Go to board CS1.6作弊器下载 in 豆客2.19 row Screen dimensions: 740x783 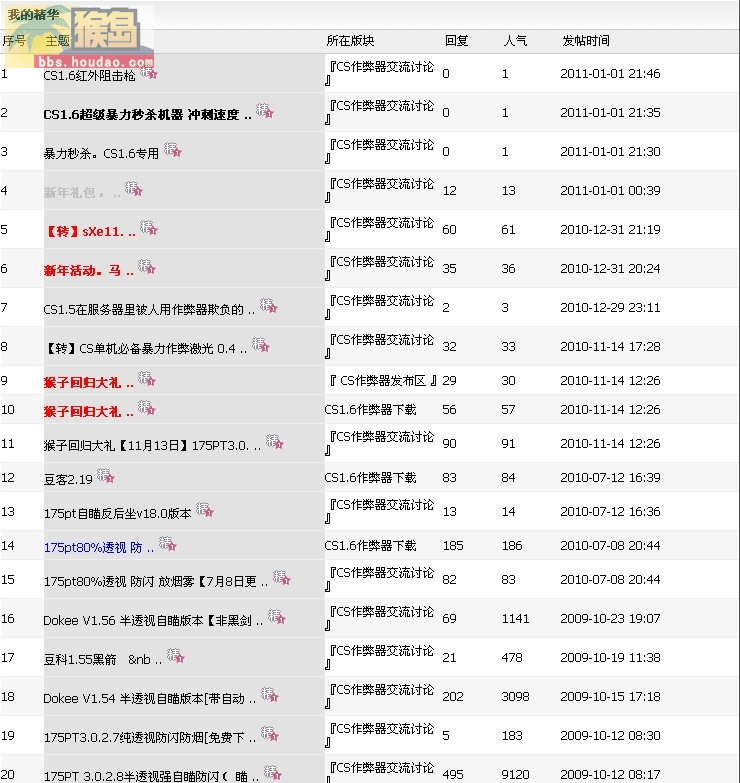pyautogui.click(x=370, y=479)
